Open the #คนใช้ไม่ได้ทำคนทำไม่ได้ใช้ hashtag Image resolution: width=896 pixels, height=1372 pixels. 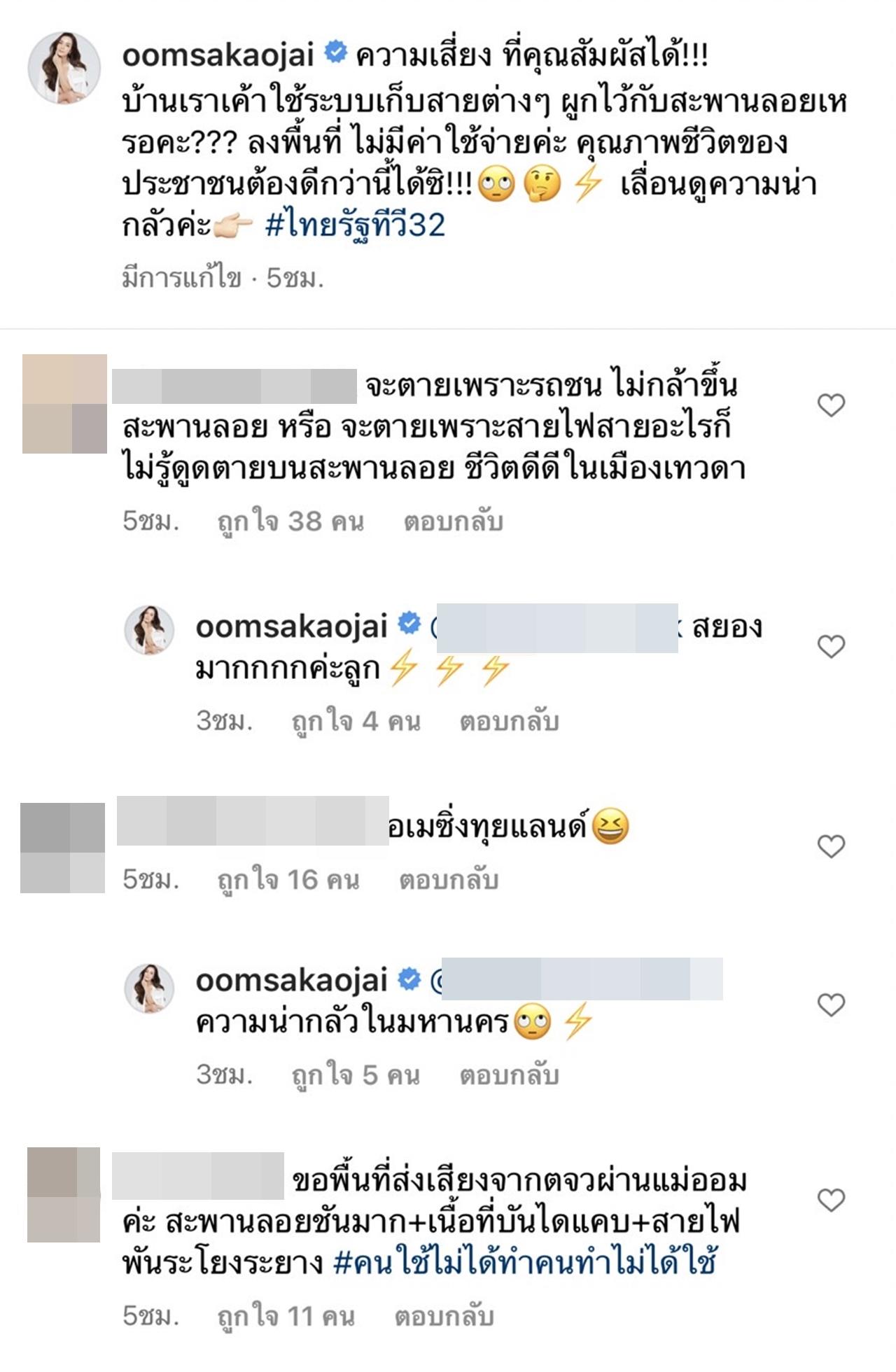click(525, 1263)
